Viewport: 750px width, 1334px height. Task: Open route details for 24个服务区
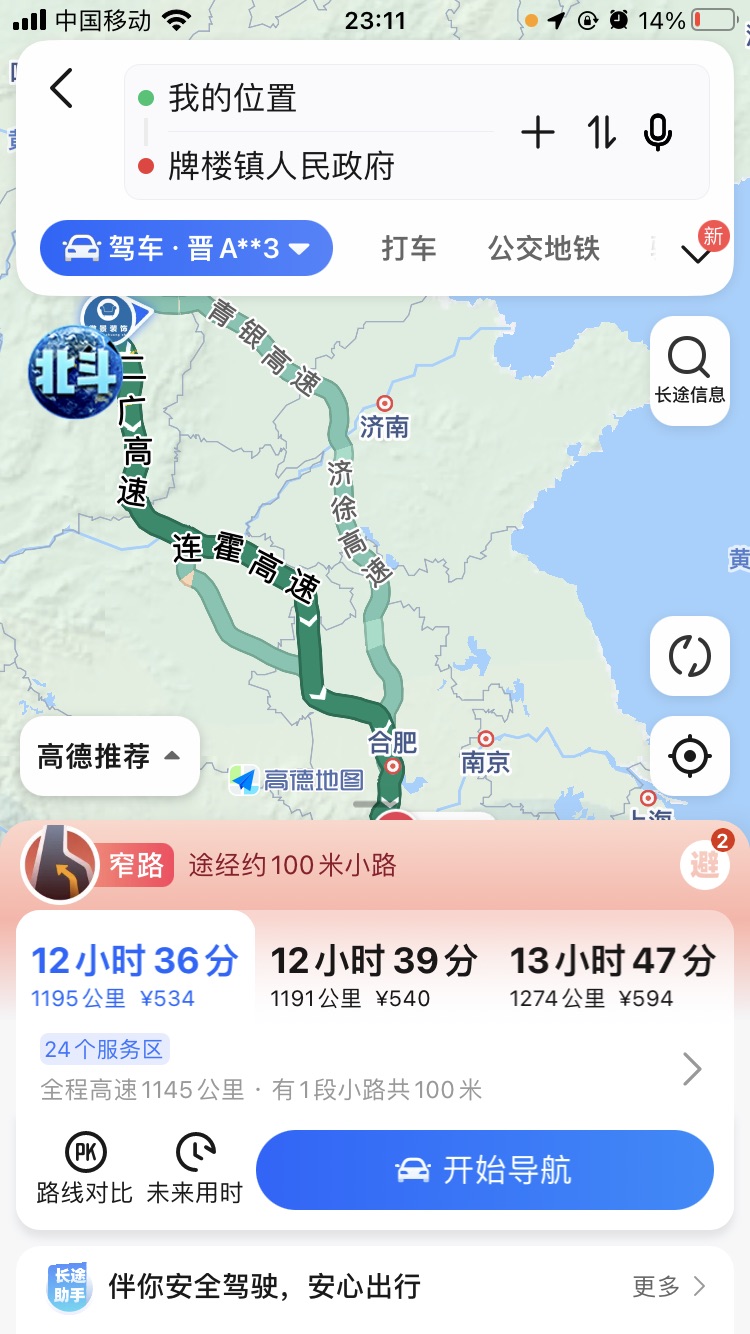tap(692, 1070)
